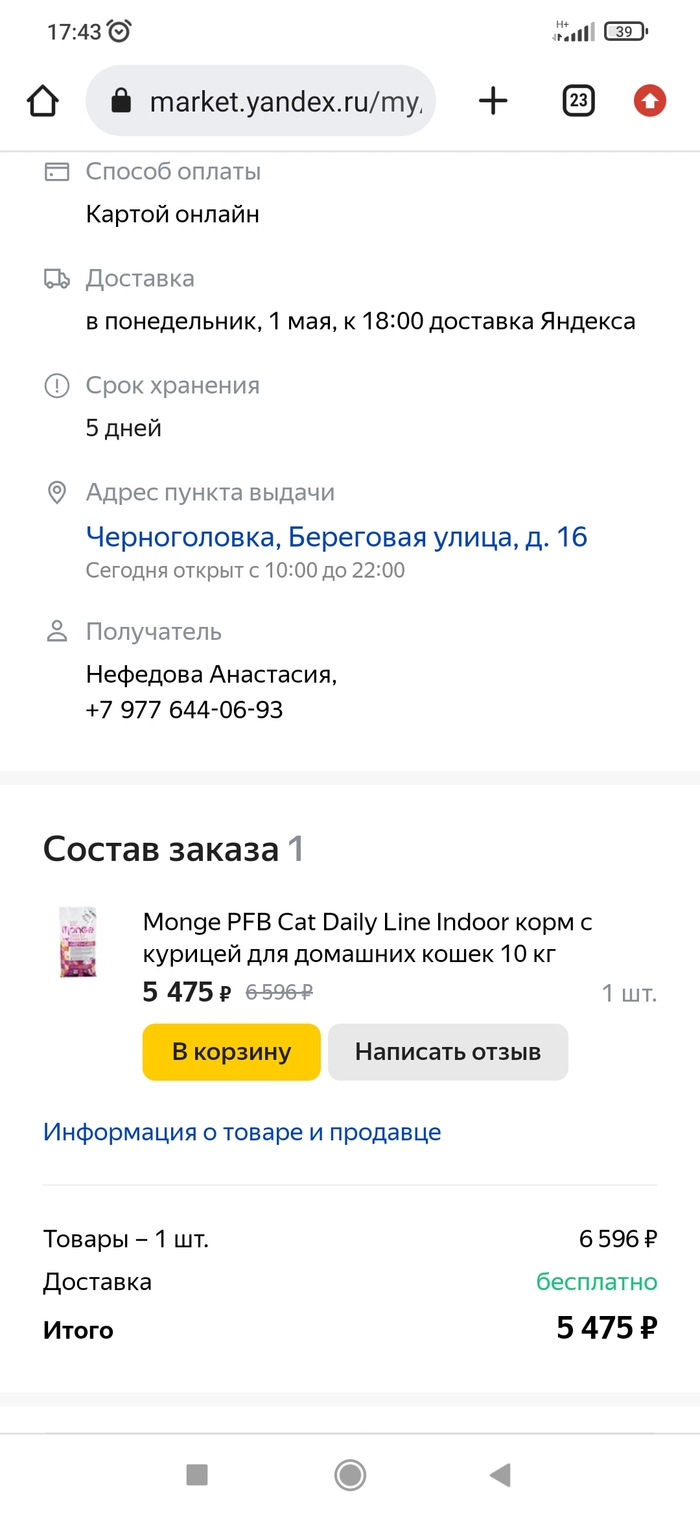Viewport: 700px width, 1517px height.
Task: Go to the browser home page
Action: [43, 100]
